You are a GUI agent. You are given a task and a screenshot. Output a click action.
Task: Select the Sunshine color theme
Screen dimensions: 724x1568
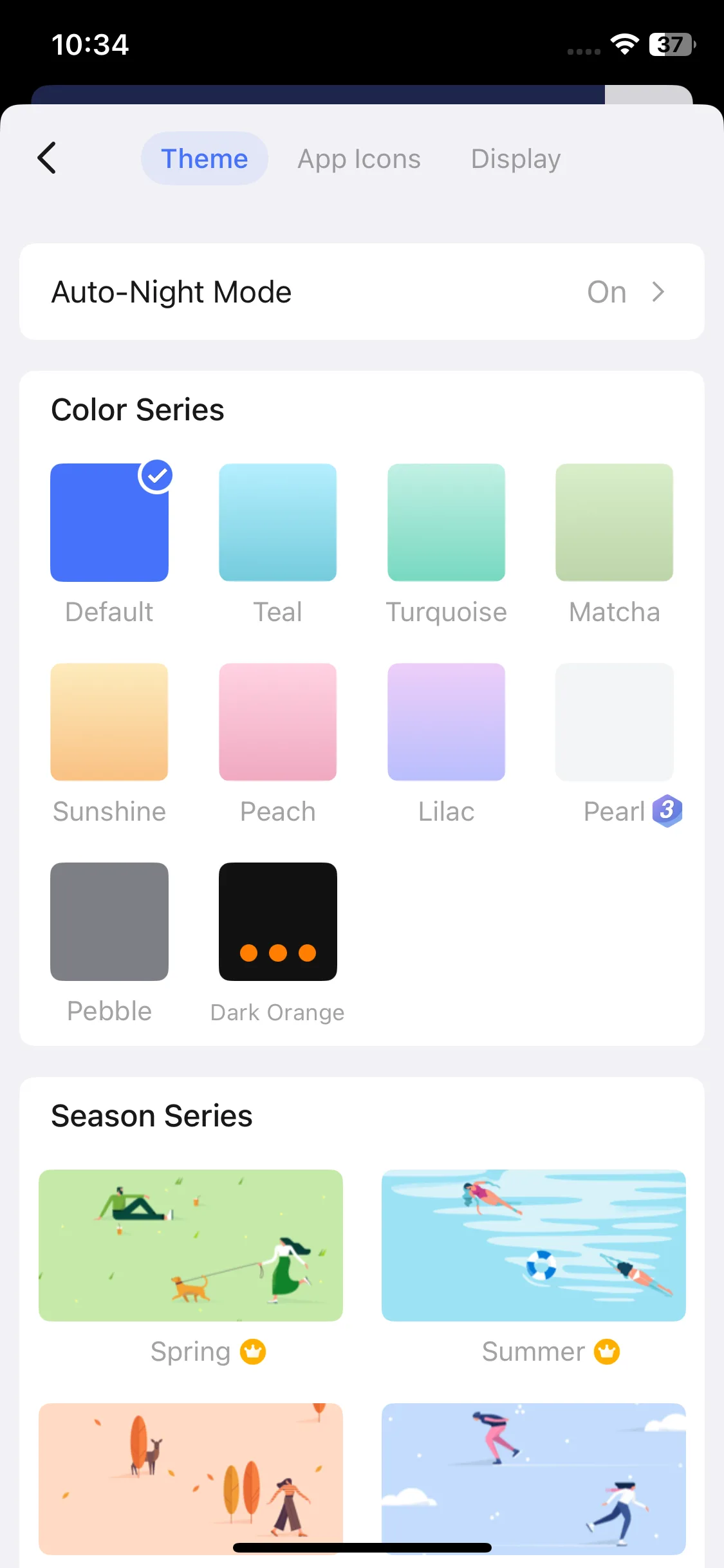click(x=109, y=722)
